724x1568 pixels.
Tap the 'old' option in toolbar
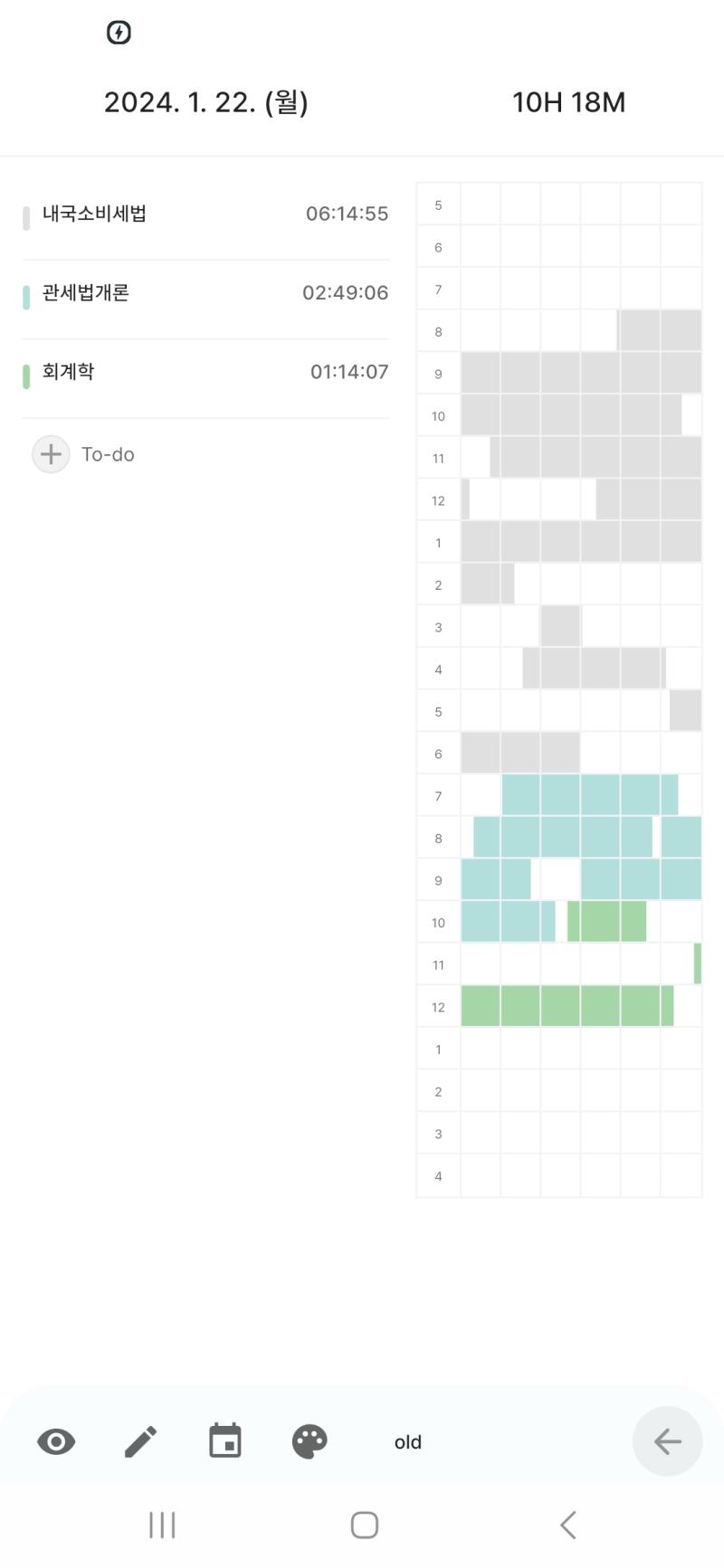408,1442
